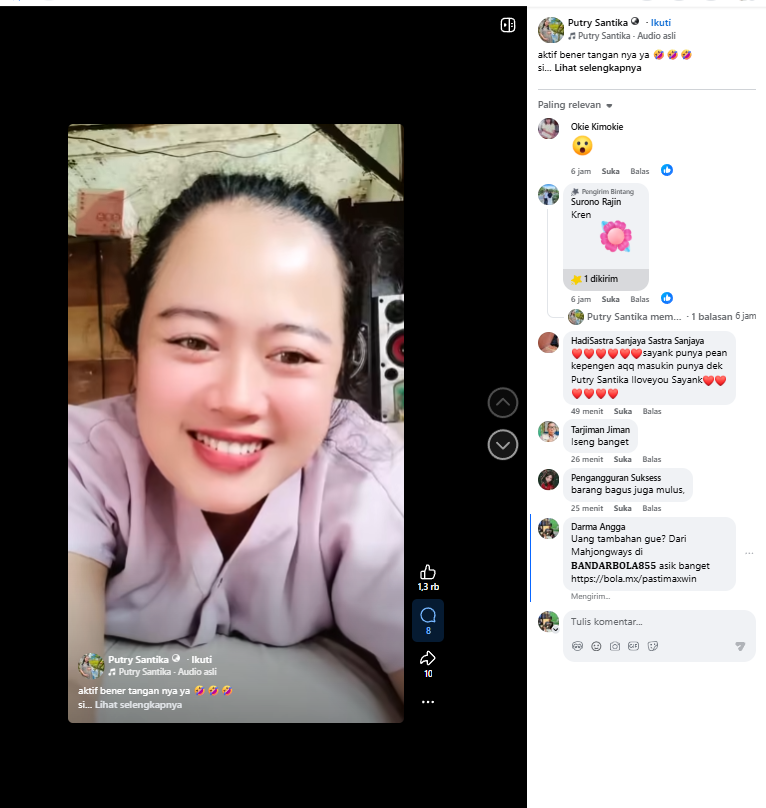The height and width of the screenshot is (808, 766).
Task: Like this reel with thumbs up
Action: click(x=428, y=573)
